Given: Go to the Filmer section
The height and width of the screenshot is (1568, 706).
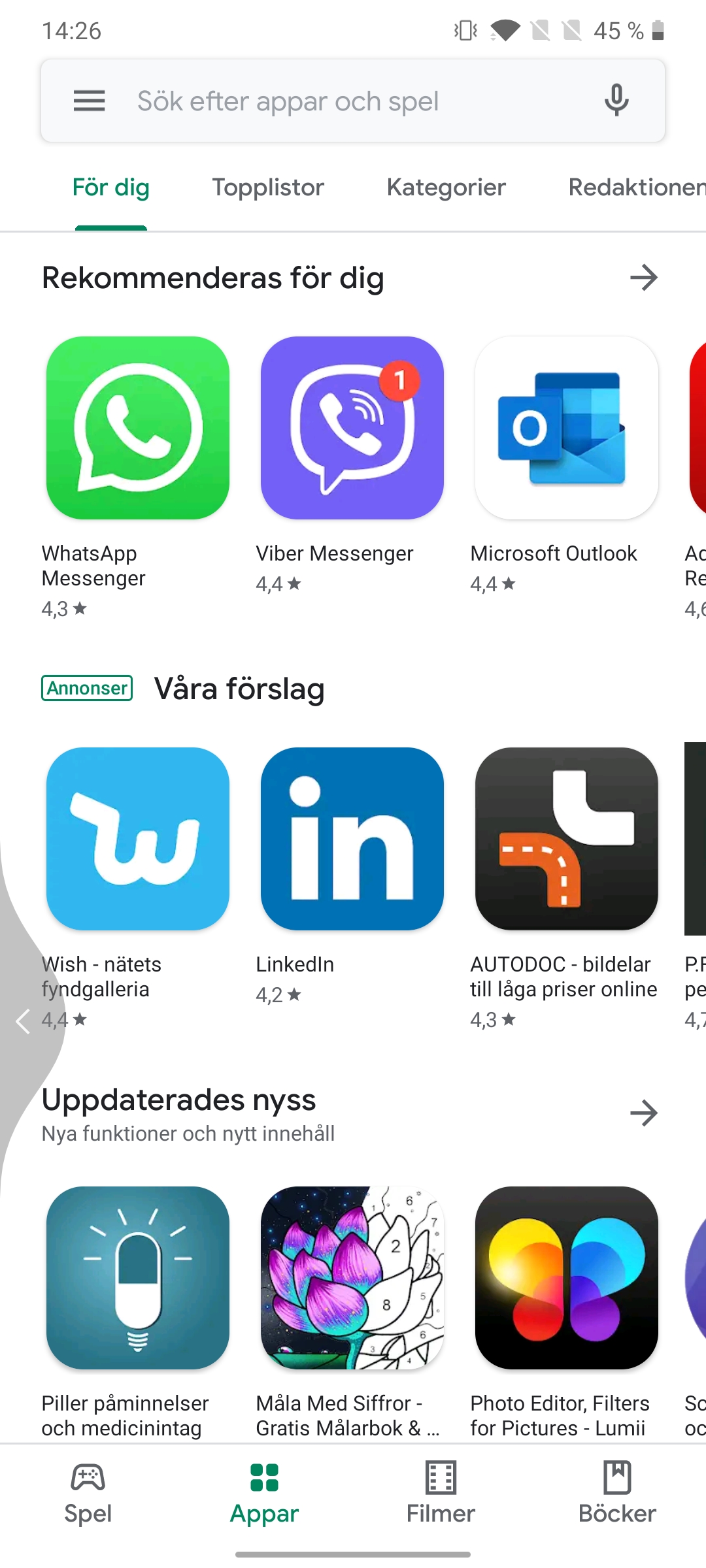Looking at the screenshot, I should pos(441,1494).
